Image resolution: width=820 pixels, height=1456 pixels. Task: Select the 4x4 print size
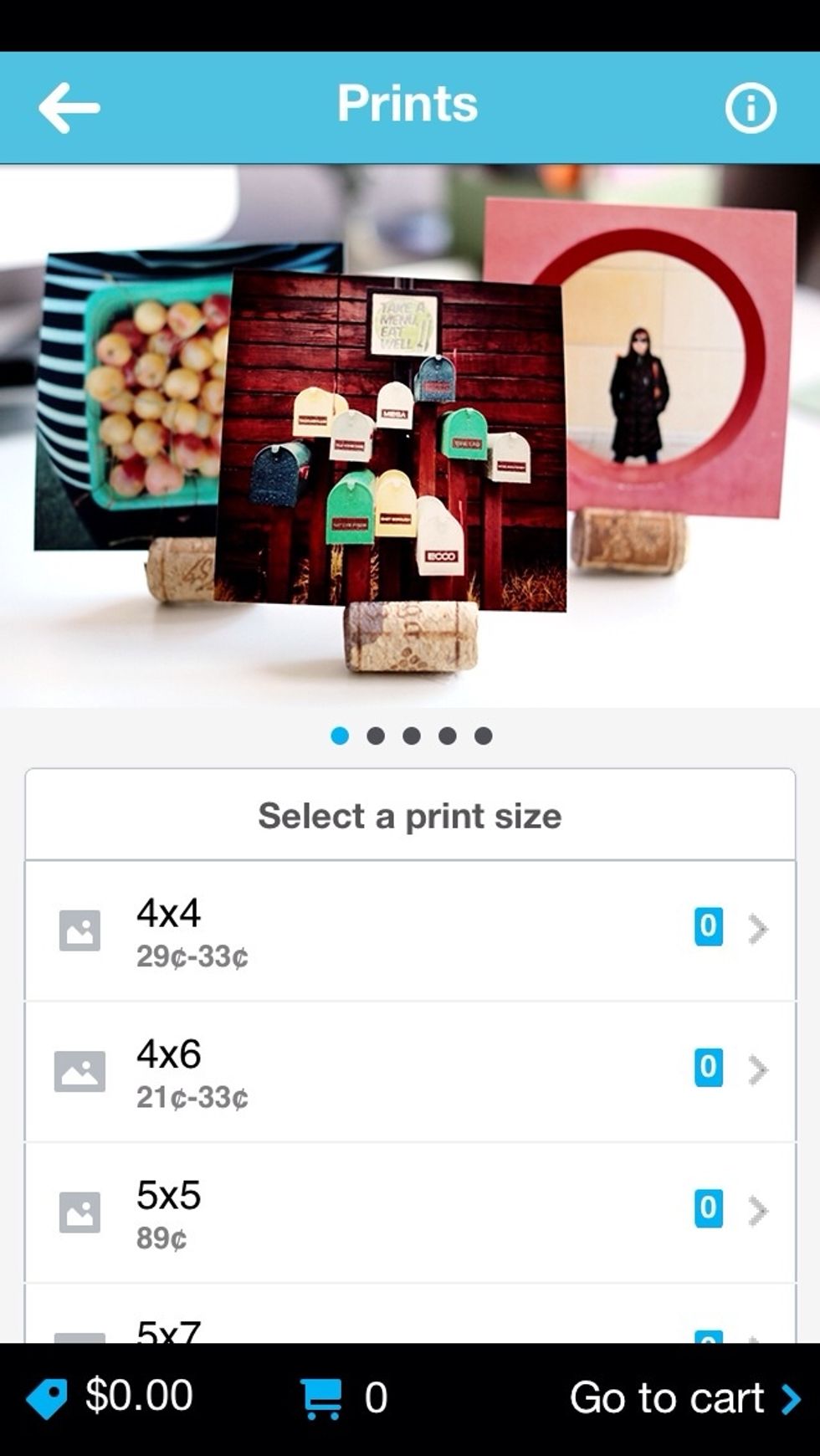coord(410,931)
